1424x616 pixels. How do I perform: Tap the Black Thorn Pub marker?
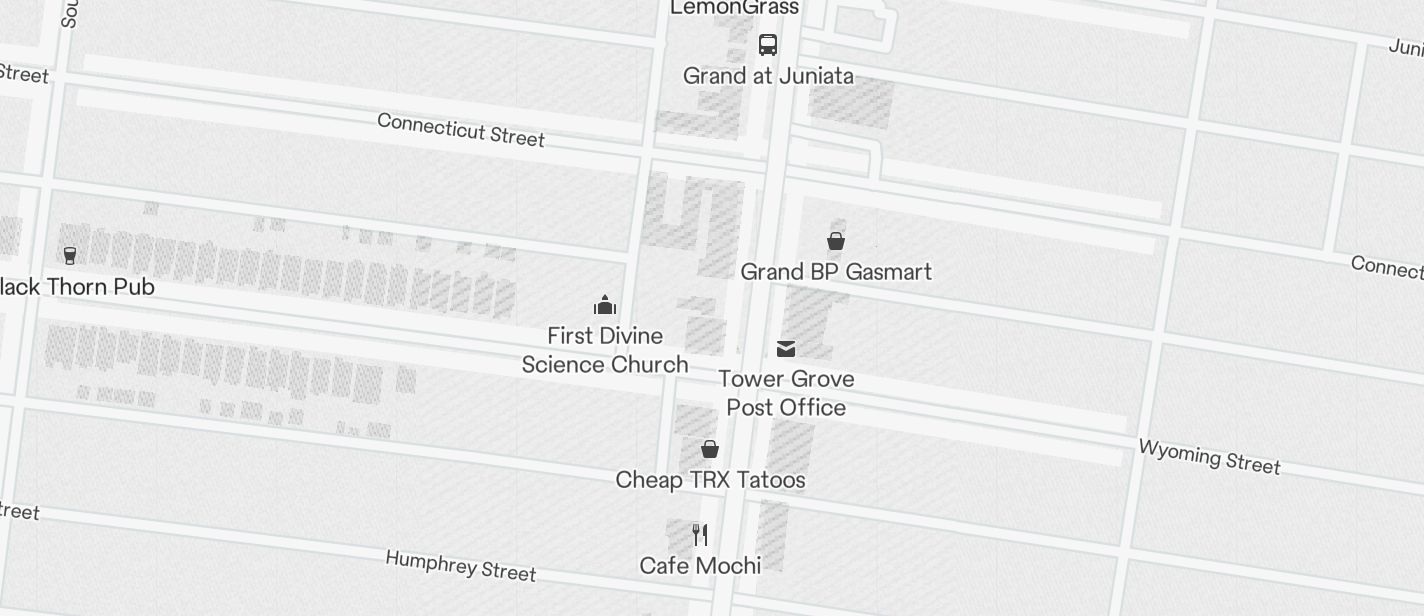coord(70,255)
